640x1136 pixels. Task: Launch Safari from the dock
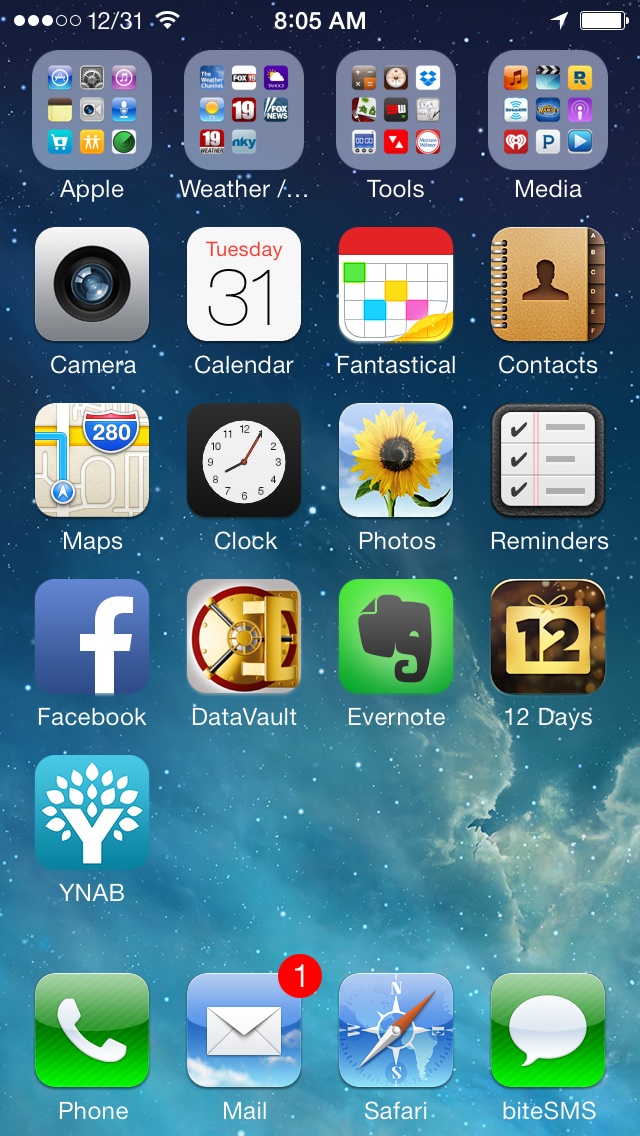pos(396,1030)
